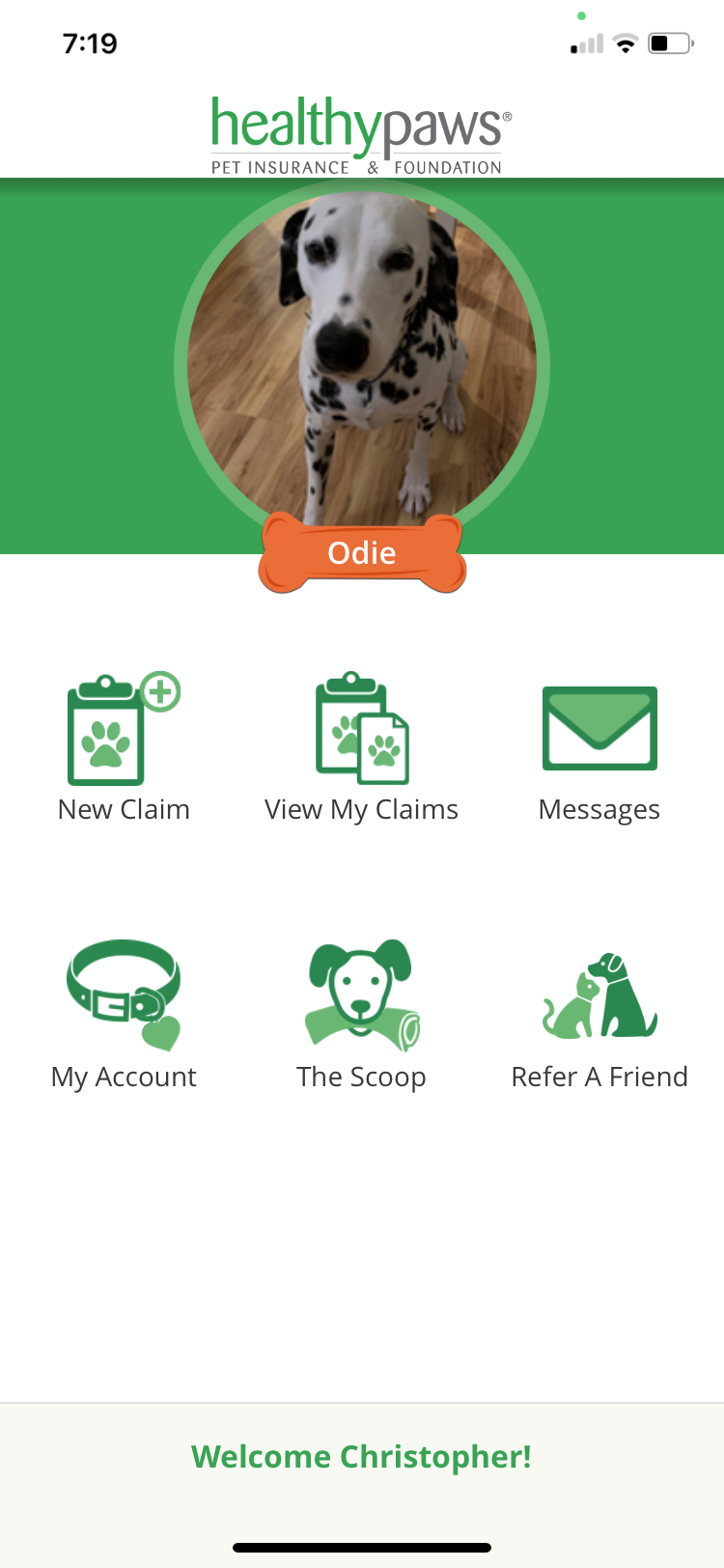Tap the battery indicator in the status bar
Screen dimensions: 724x1568
668,42
